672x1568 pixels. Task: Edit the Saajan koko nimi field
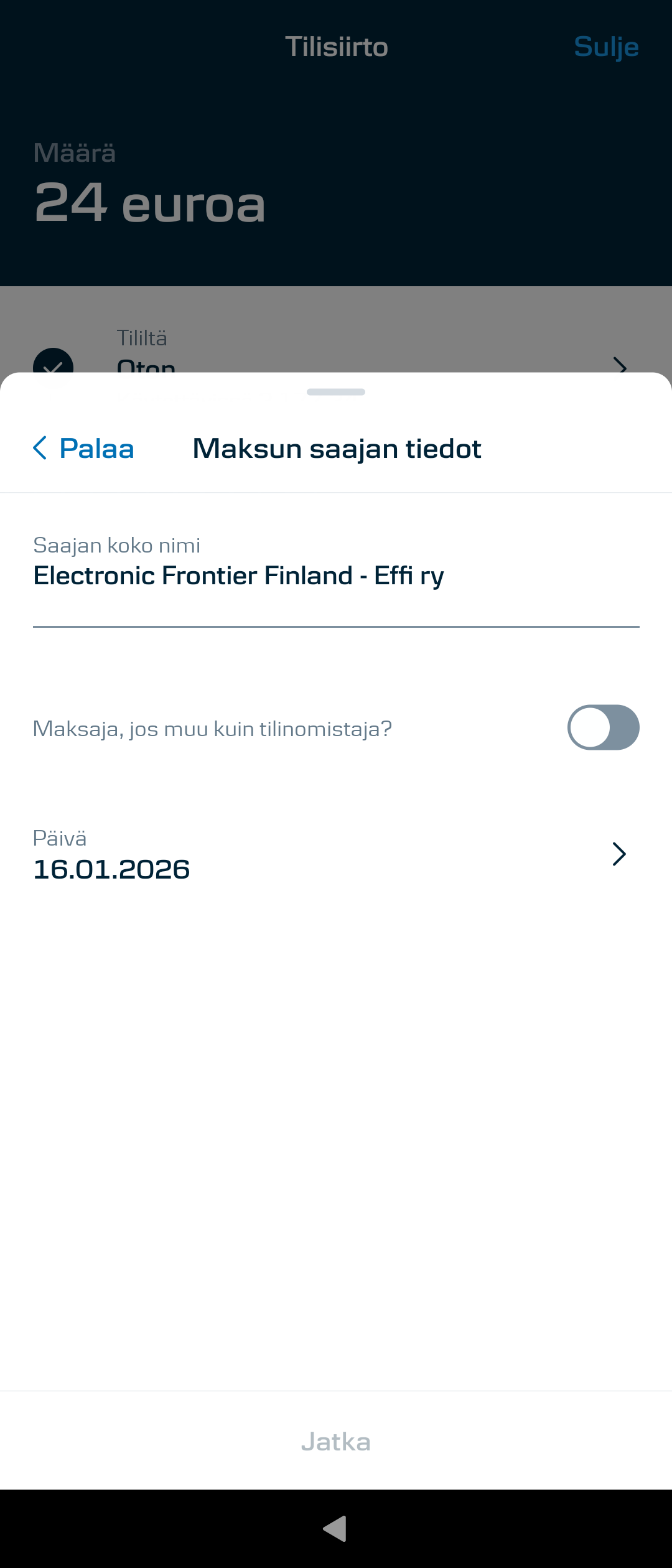click(336, 576)
